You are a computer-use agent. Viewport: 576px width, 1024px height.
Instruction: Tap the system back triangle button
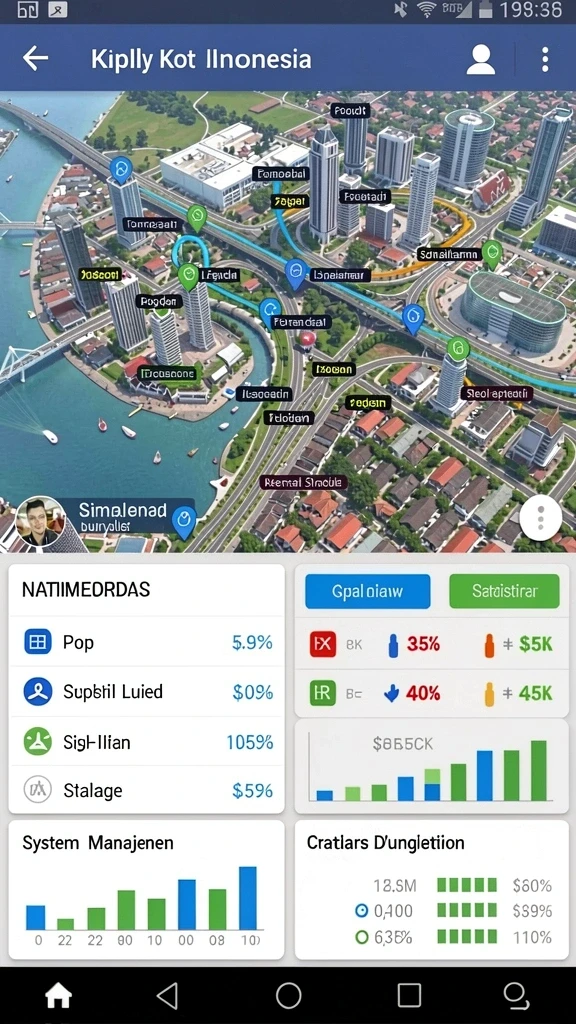pyautogui.click(x=168, y=996)
